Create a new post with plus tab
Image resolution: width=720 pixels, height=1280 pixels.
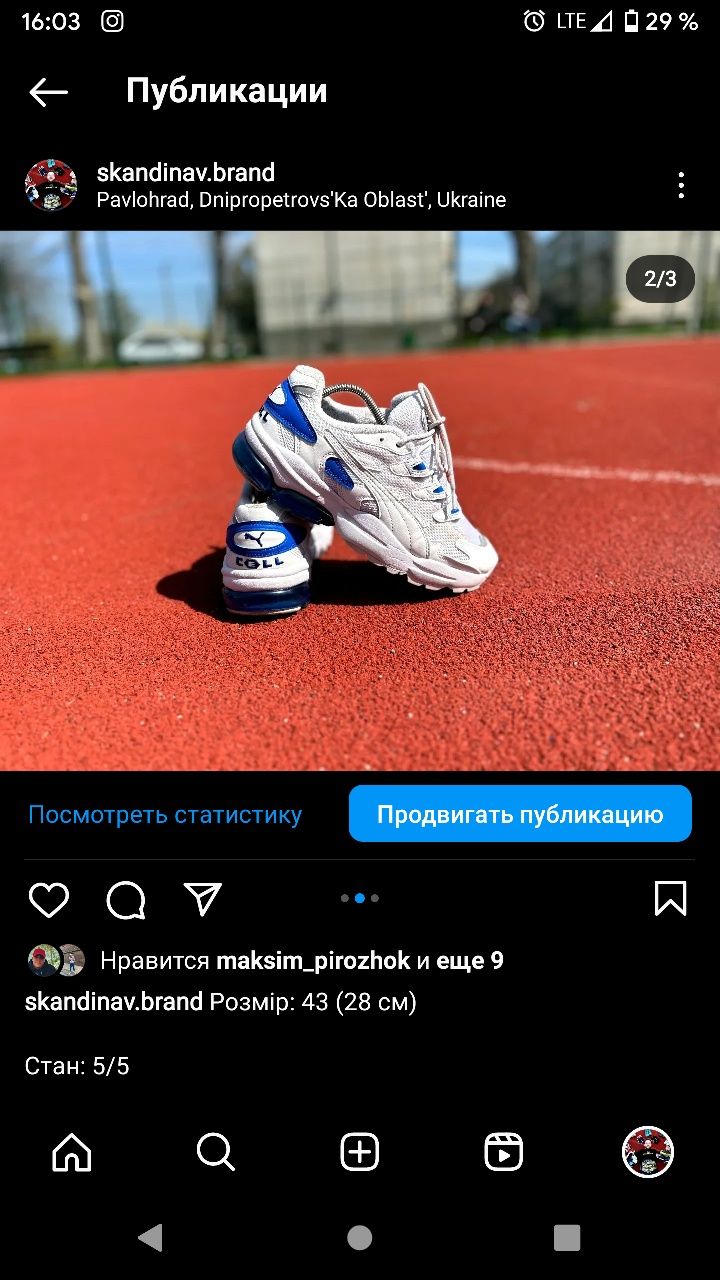(x=360, y=1152)
